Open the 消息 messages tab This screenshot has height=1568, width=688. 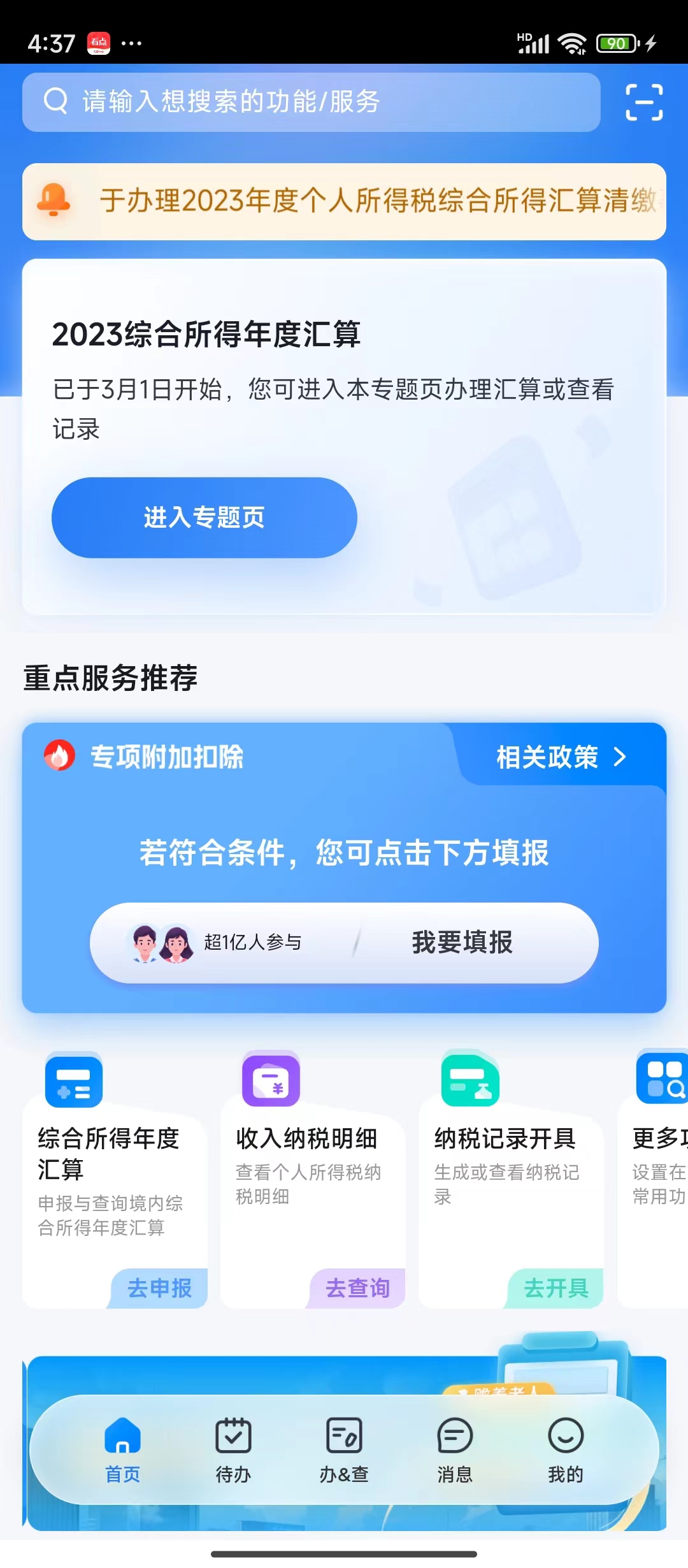(x=454, y=1447)
